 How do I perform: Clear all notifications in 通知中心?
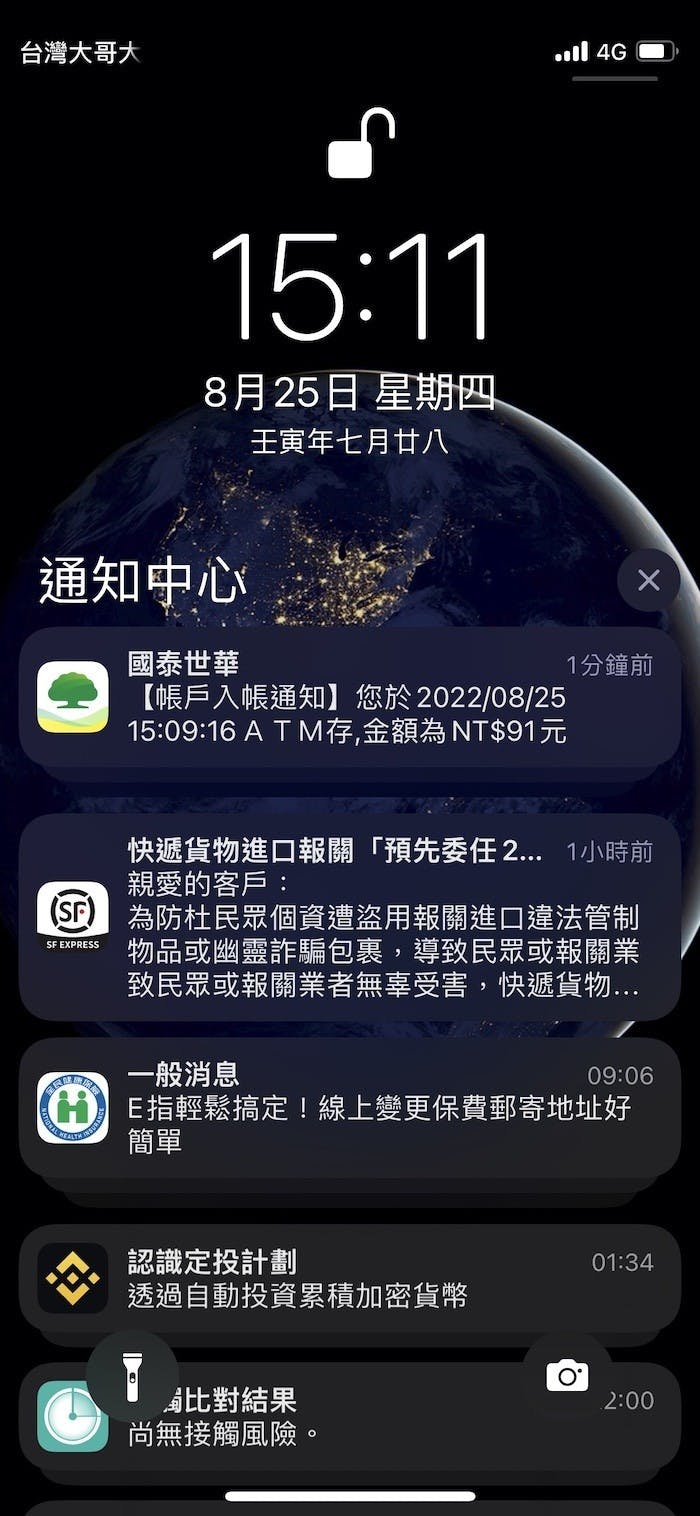pos(649,580)
